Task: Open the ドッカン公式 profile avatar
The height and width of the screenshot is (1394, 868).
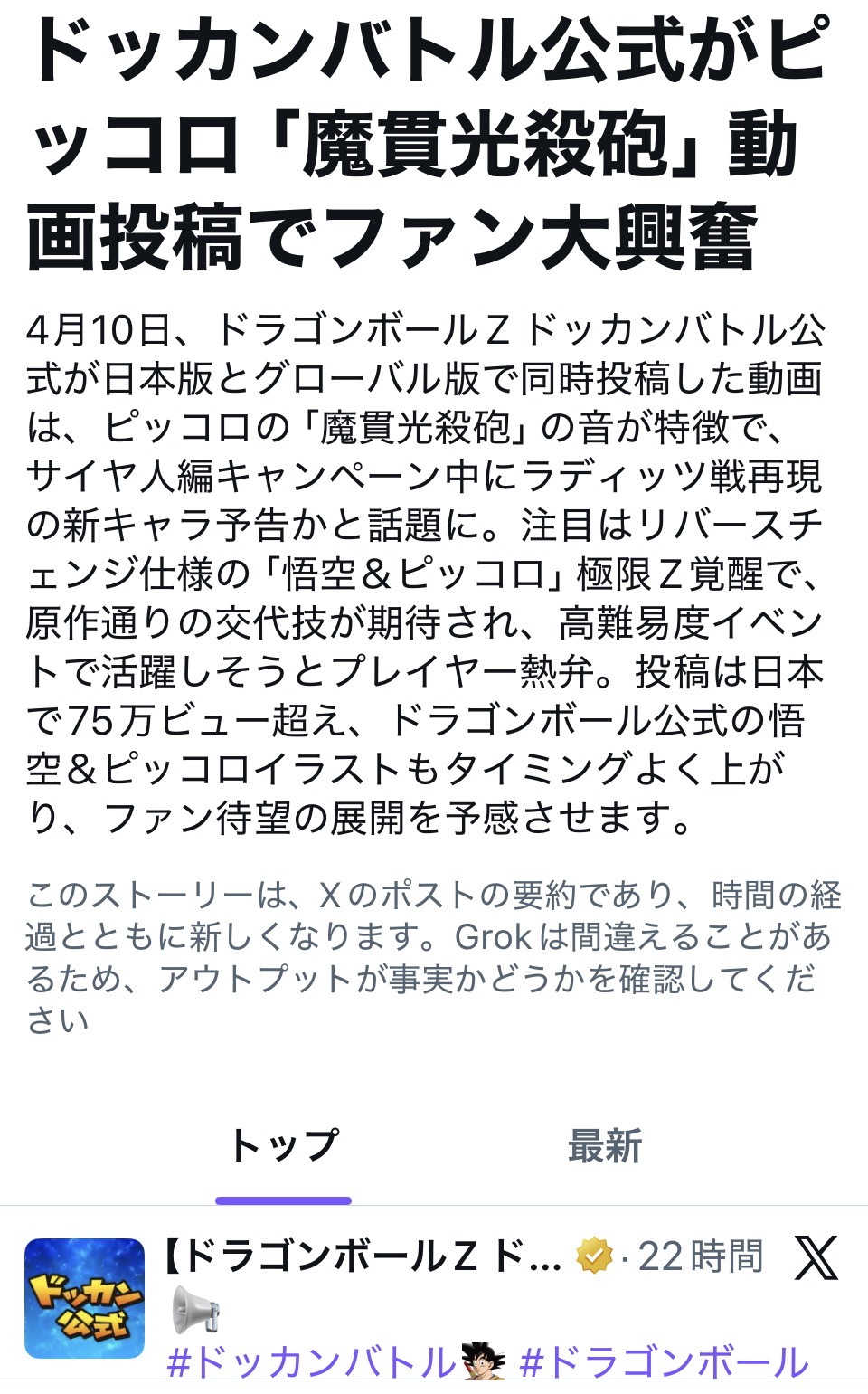Action: point(84,1298)
